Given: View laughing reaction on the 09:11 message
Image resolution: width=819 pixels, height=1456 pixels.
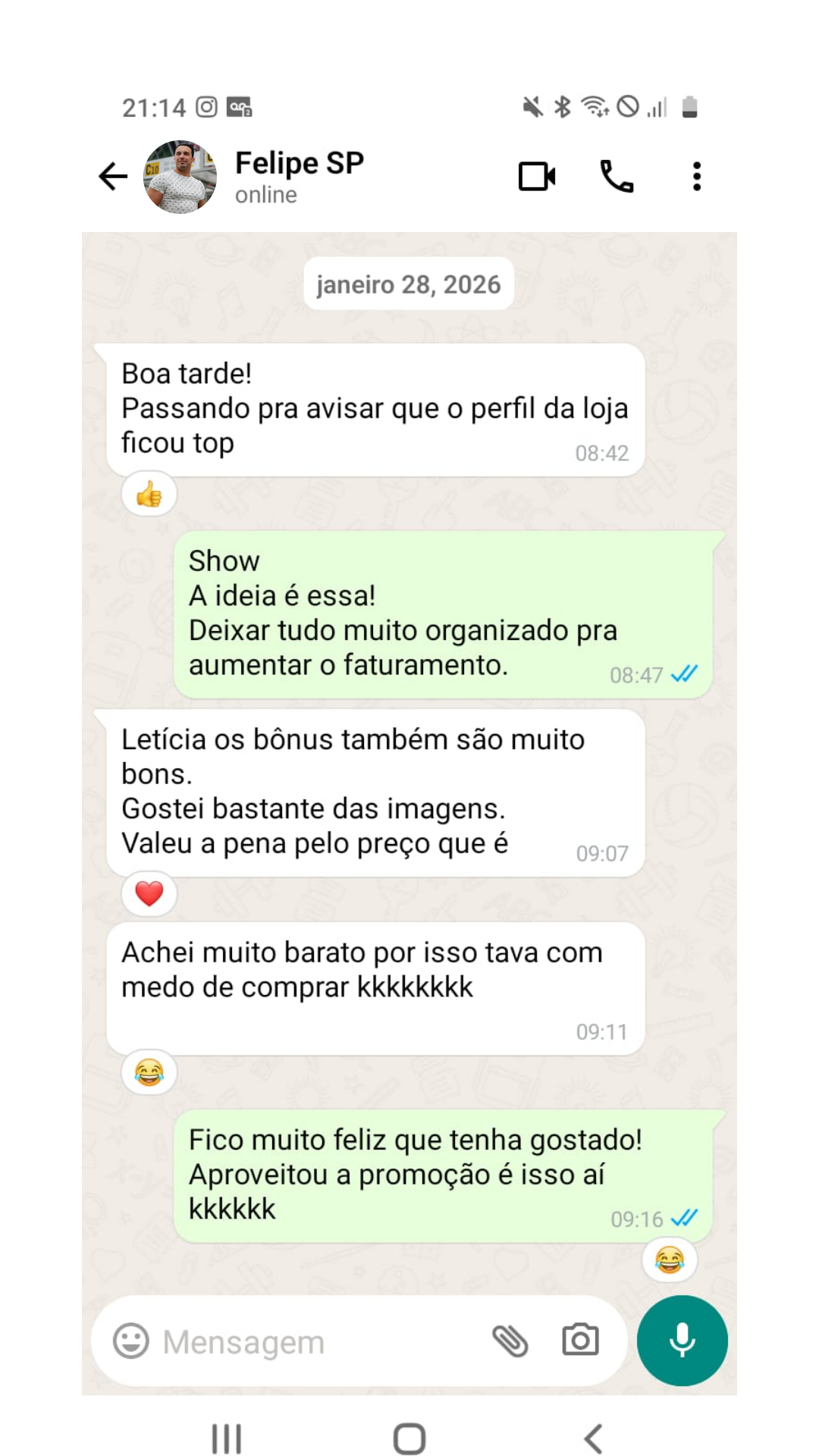Looking at the screenshot, I should [149, 1072].
